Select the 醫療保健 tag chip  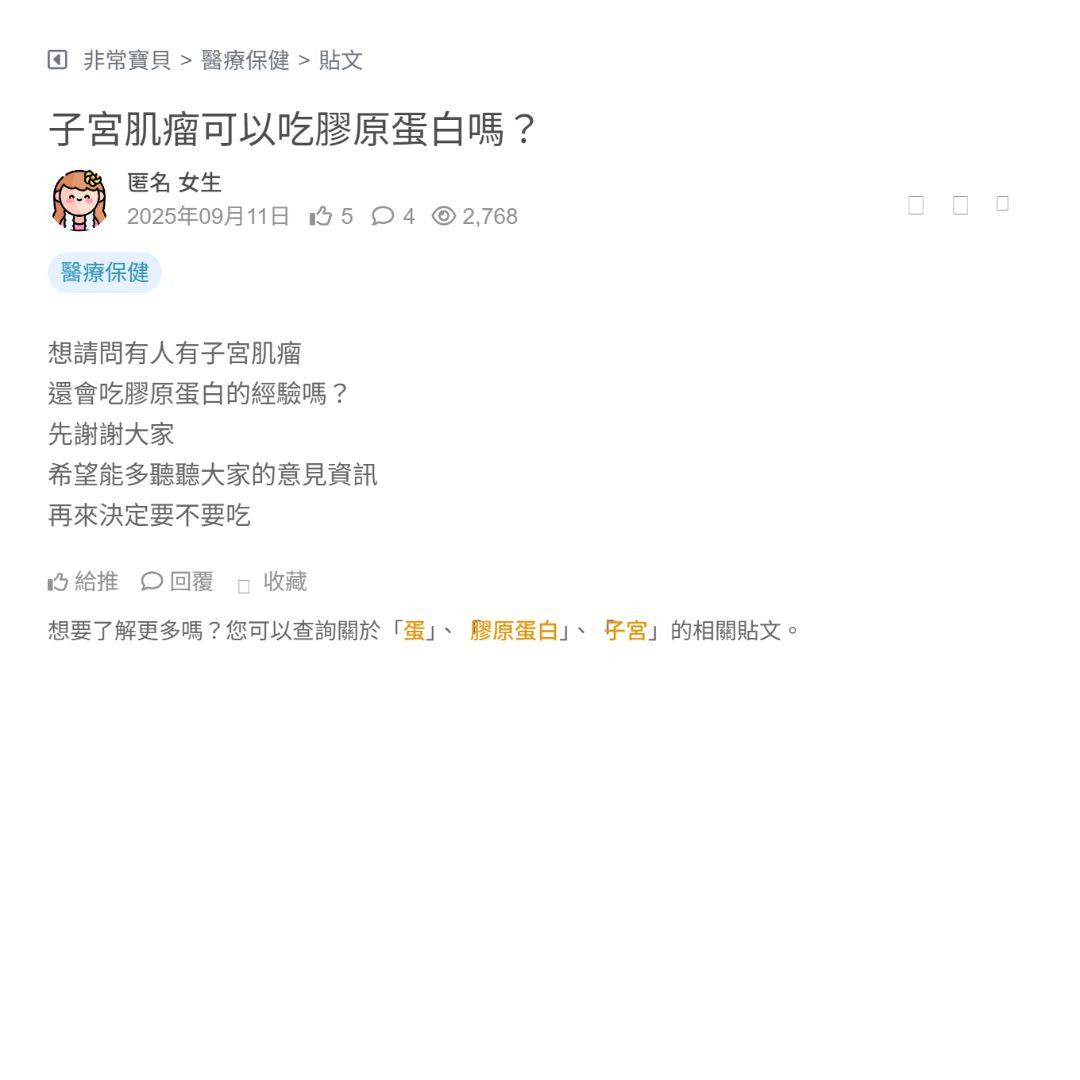point(105,272)
